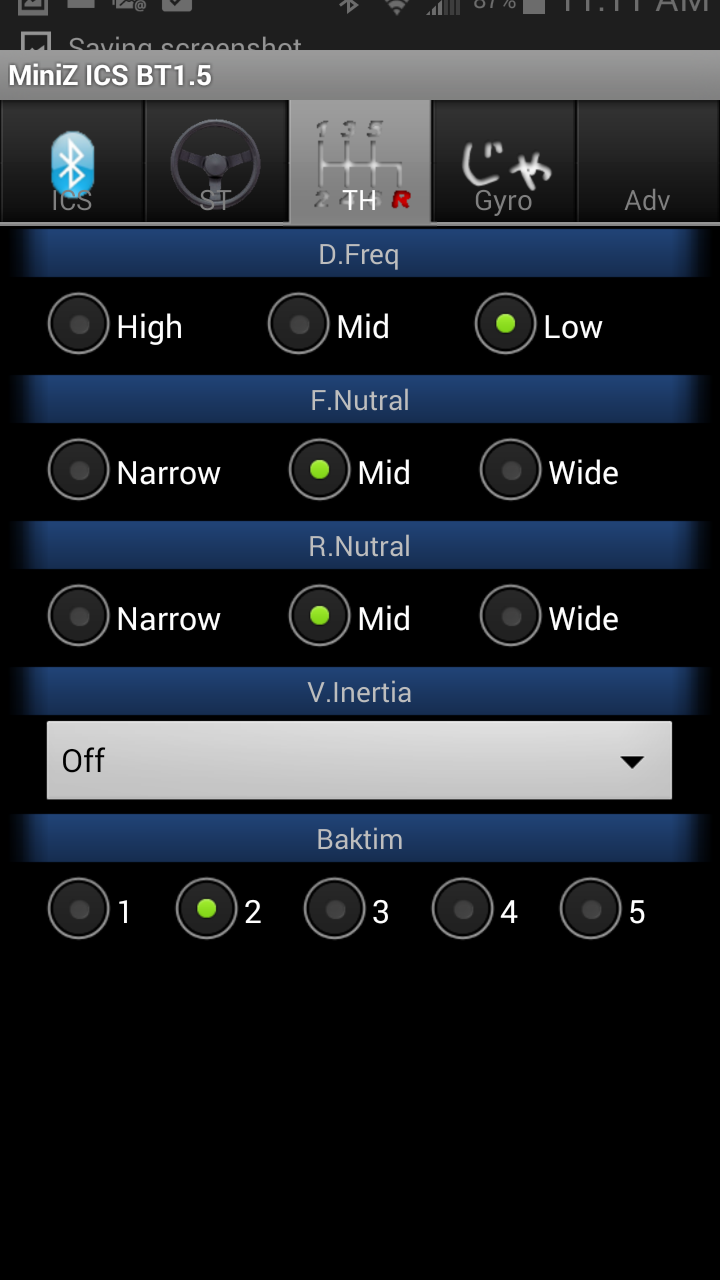Set R.Nutral to Wide
The image size is (720, 1280).
tap(550, 616)
